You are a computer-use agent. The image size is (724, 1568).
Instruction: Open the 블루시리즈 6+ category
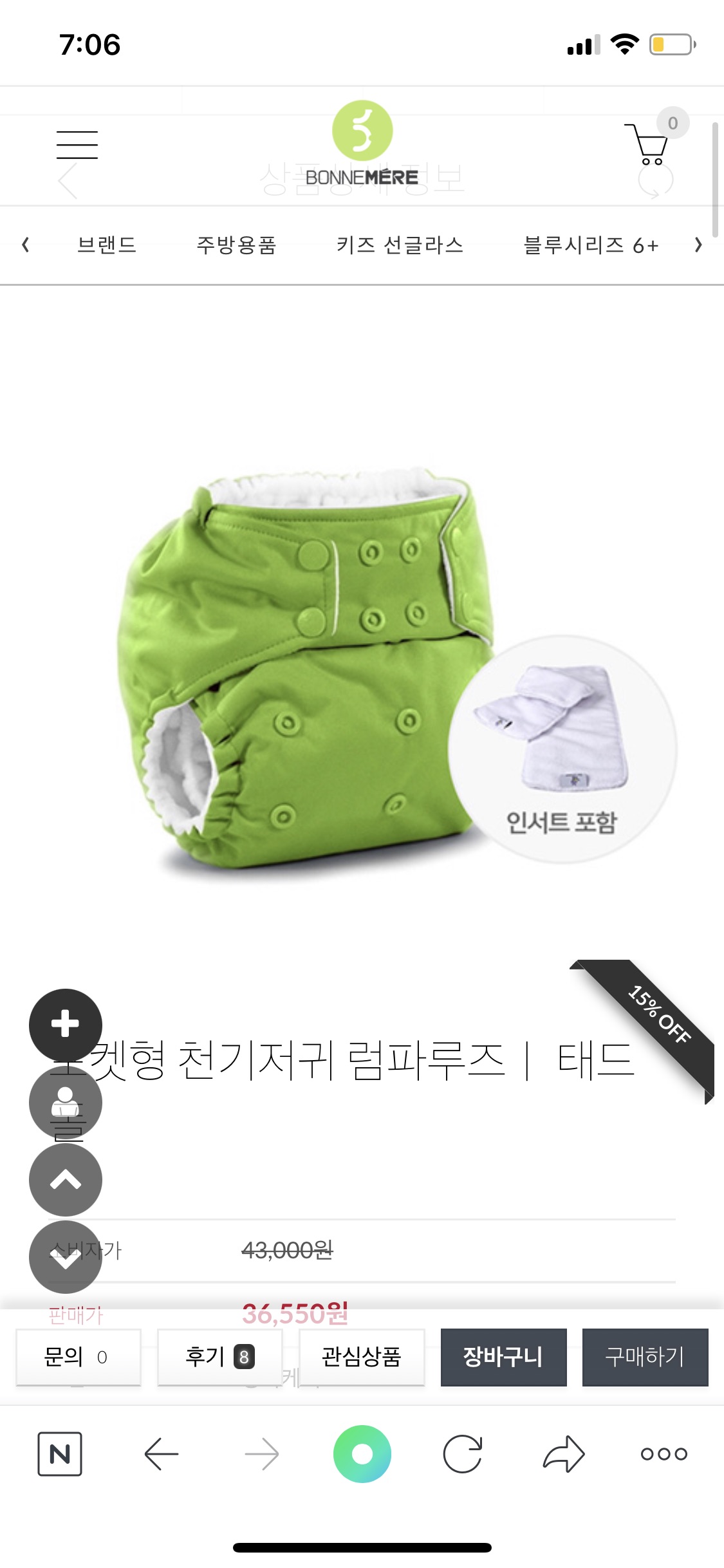[591, 245]
